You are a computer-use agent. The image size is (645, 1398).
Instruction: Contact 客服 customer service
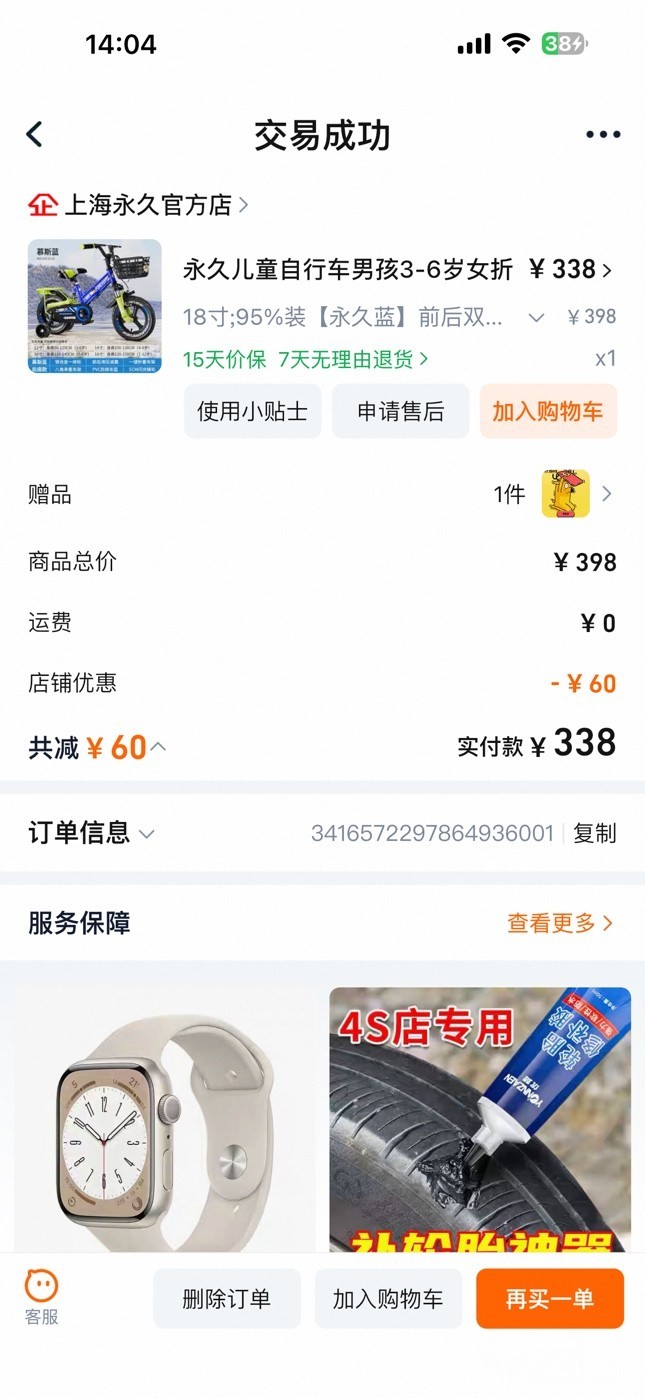click(x=42, y=1297)
